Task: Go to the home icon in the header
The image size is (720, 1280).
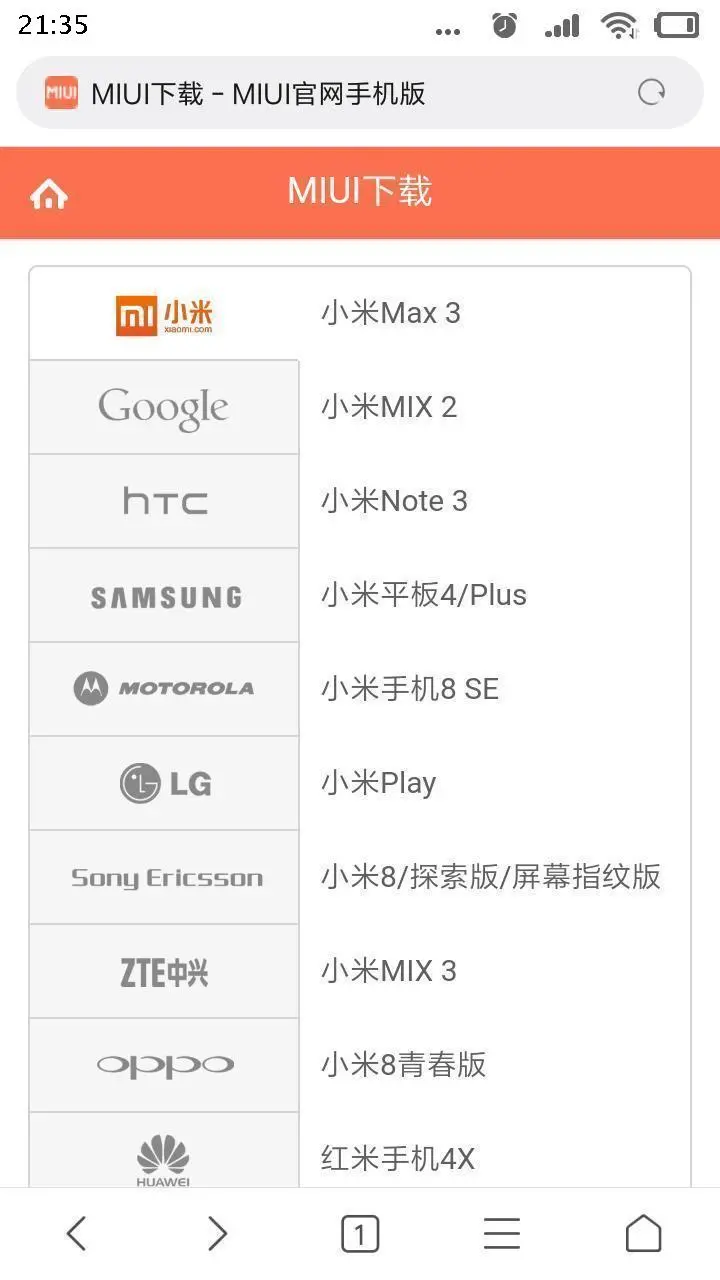Action: point(49,194)
